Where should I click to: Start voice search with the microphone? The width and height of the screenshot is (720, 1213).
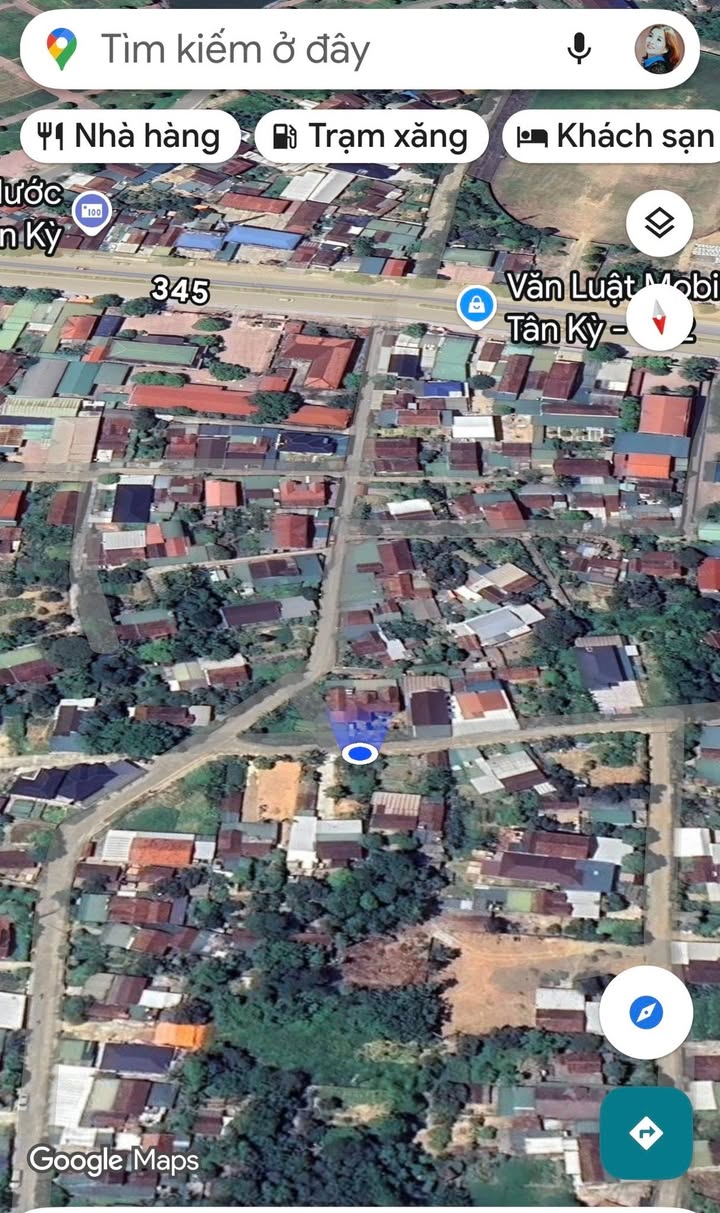(x=579, y=48)
